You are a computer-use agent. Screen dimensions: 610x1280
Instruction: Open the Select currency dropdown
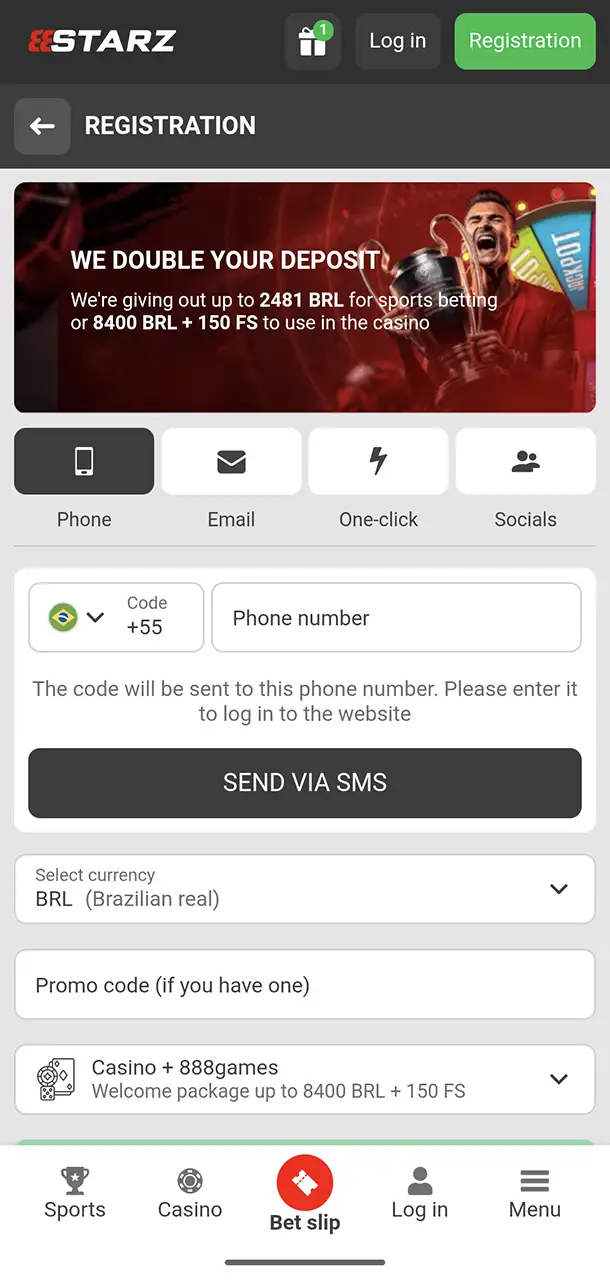pos(304,889)
